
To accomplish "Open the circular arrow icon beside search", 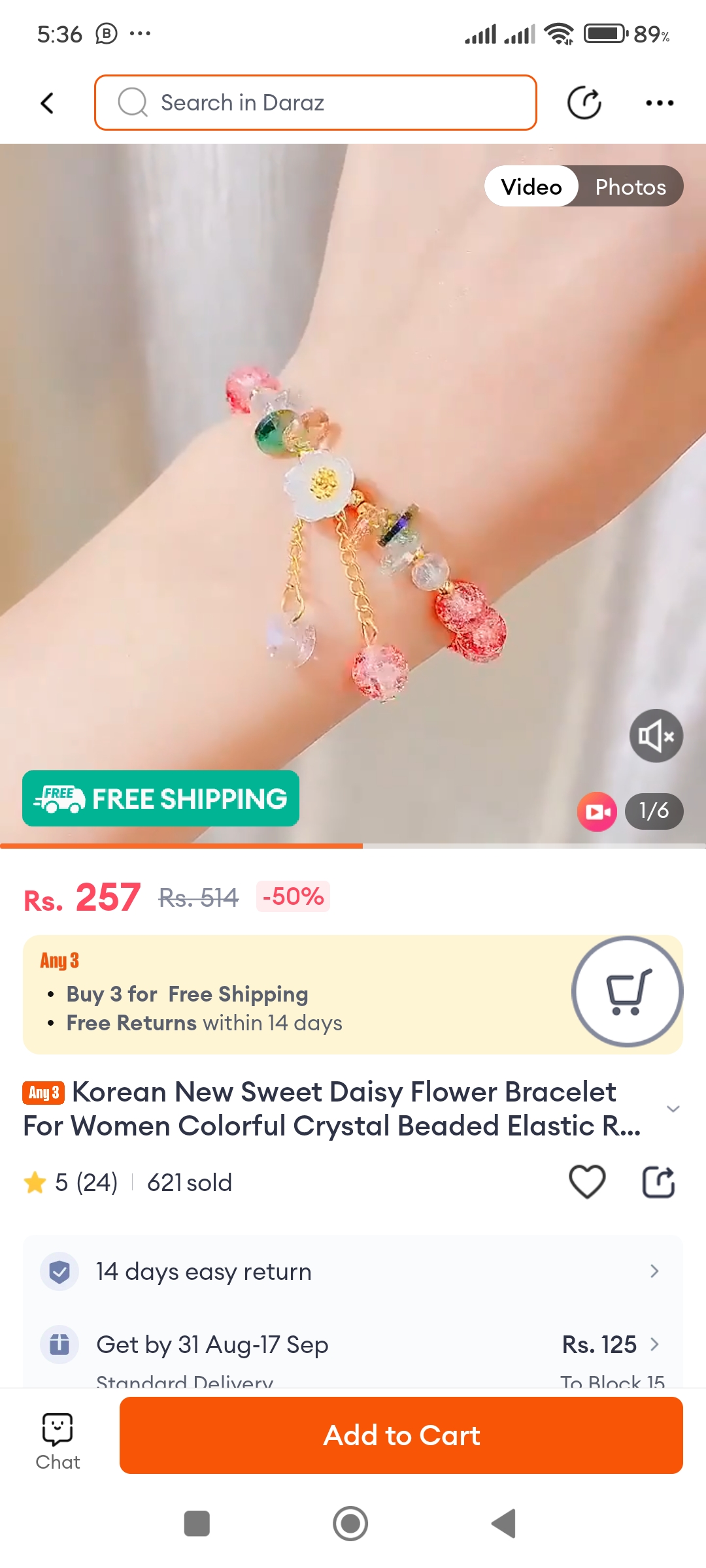I will coord(584,103).
